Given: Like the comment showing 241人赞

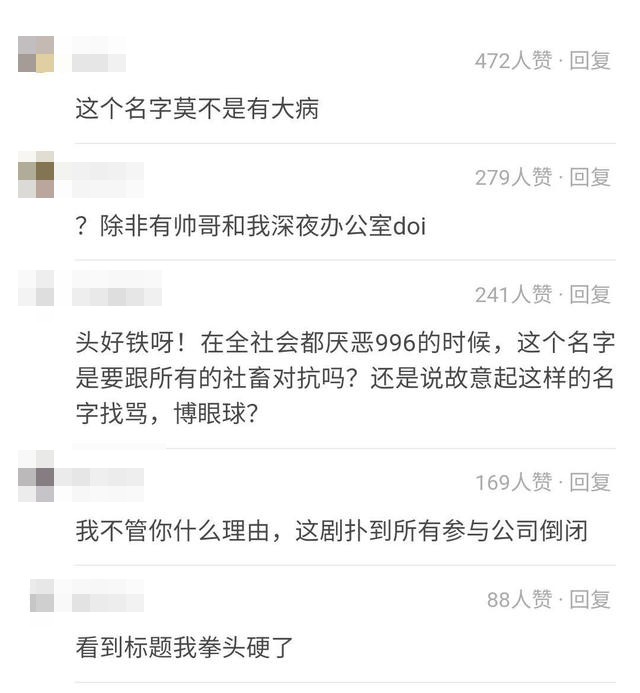Looking at the screenshot, I should tap(513, 295).
